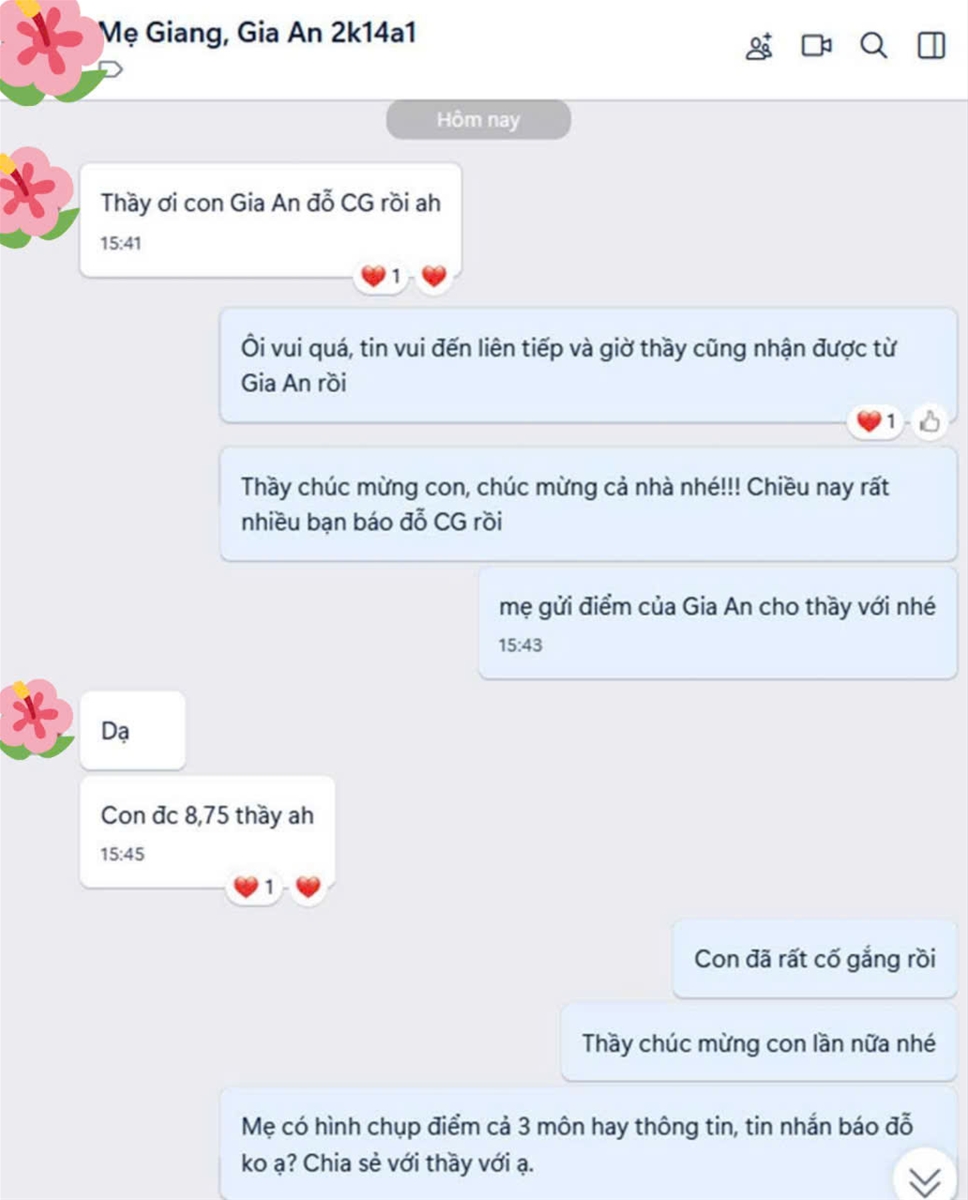The width and height of the screenshot is (968, 1200).
Task: View heart reaction count on "Ôi vui quá"
Action: 877,422
